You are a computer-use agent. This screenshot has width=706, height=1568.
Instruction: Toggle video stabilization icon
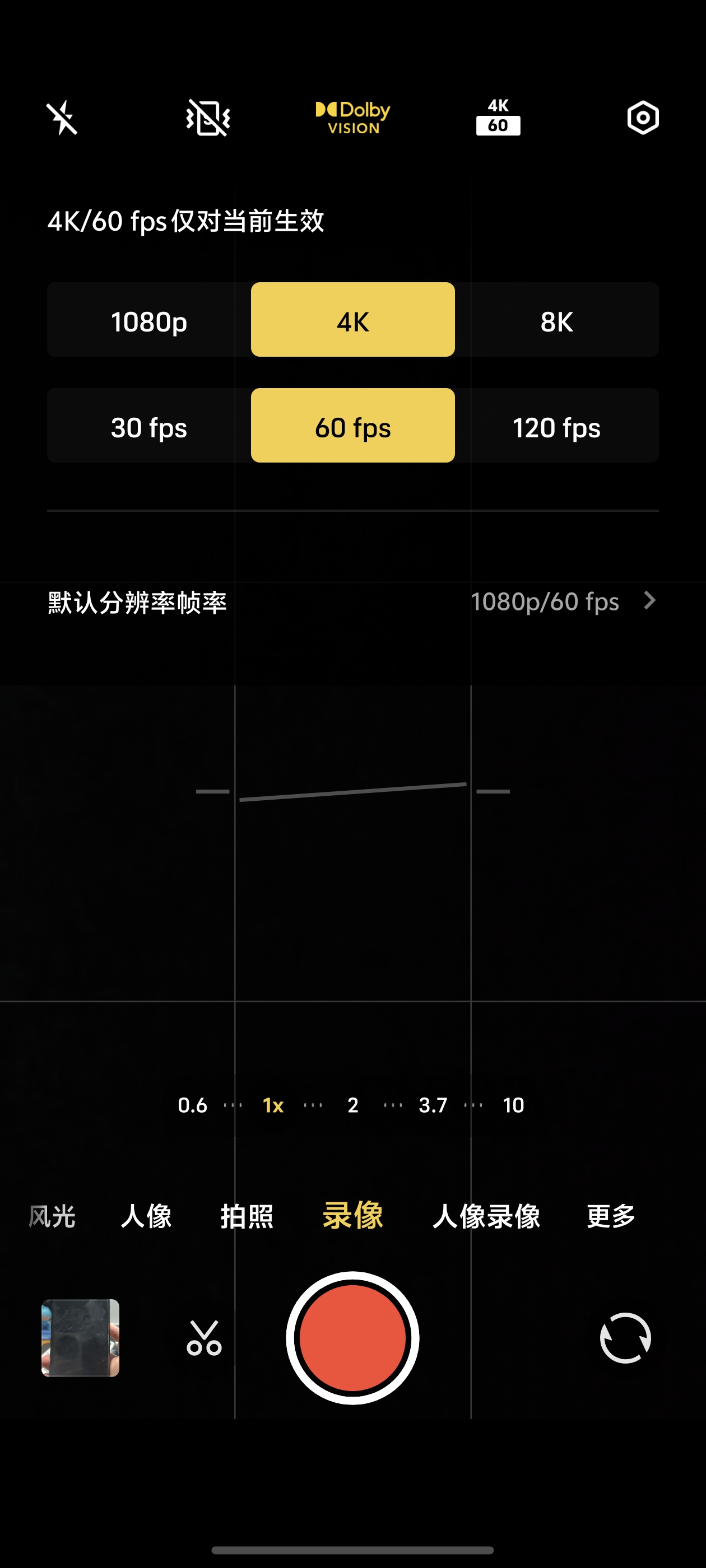coord(208,118)
